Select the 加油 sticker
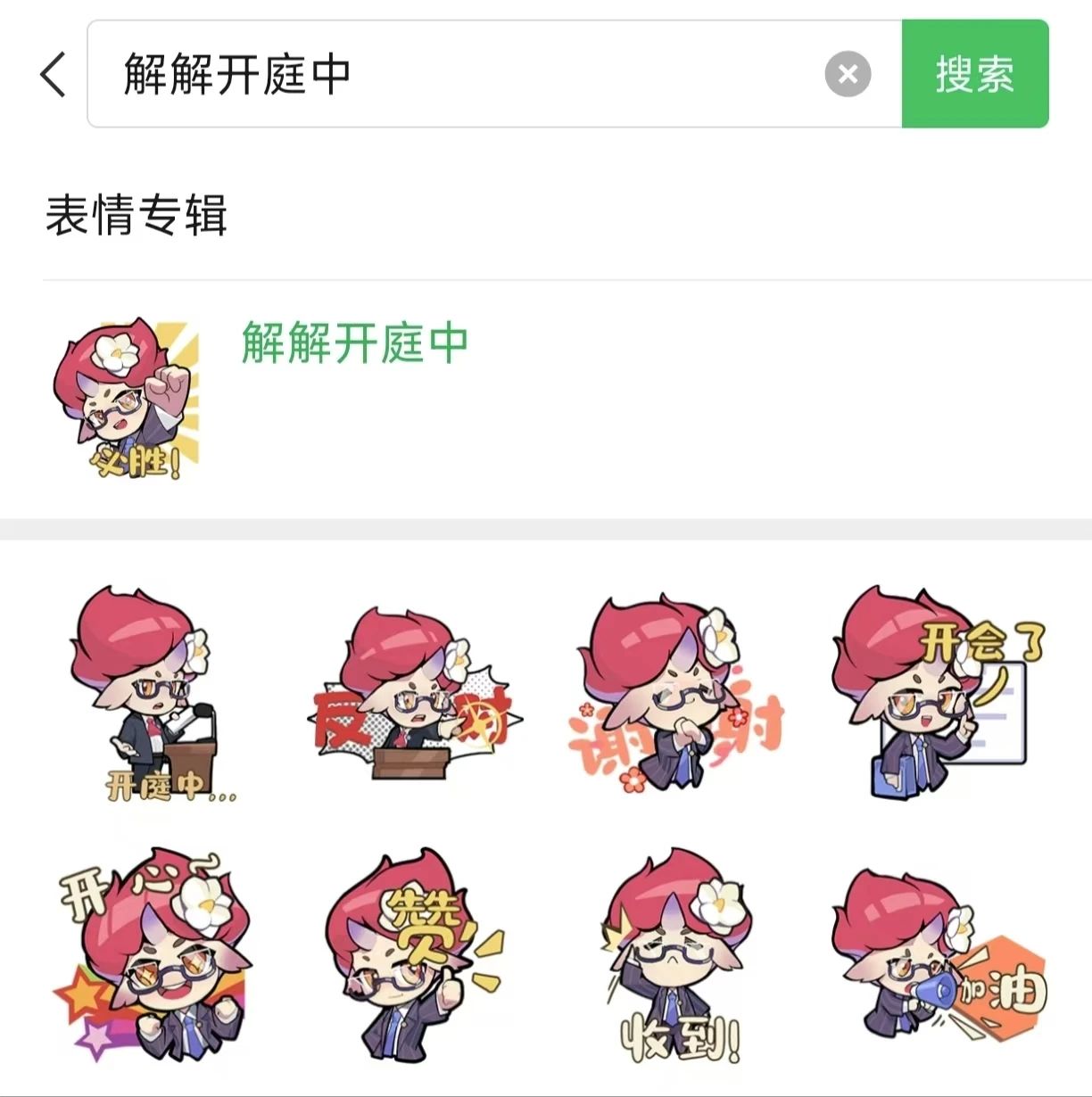The image size is (1092, 1097). pos(937,954)
